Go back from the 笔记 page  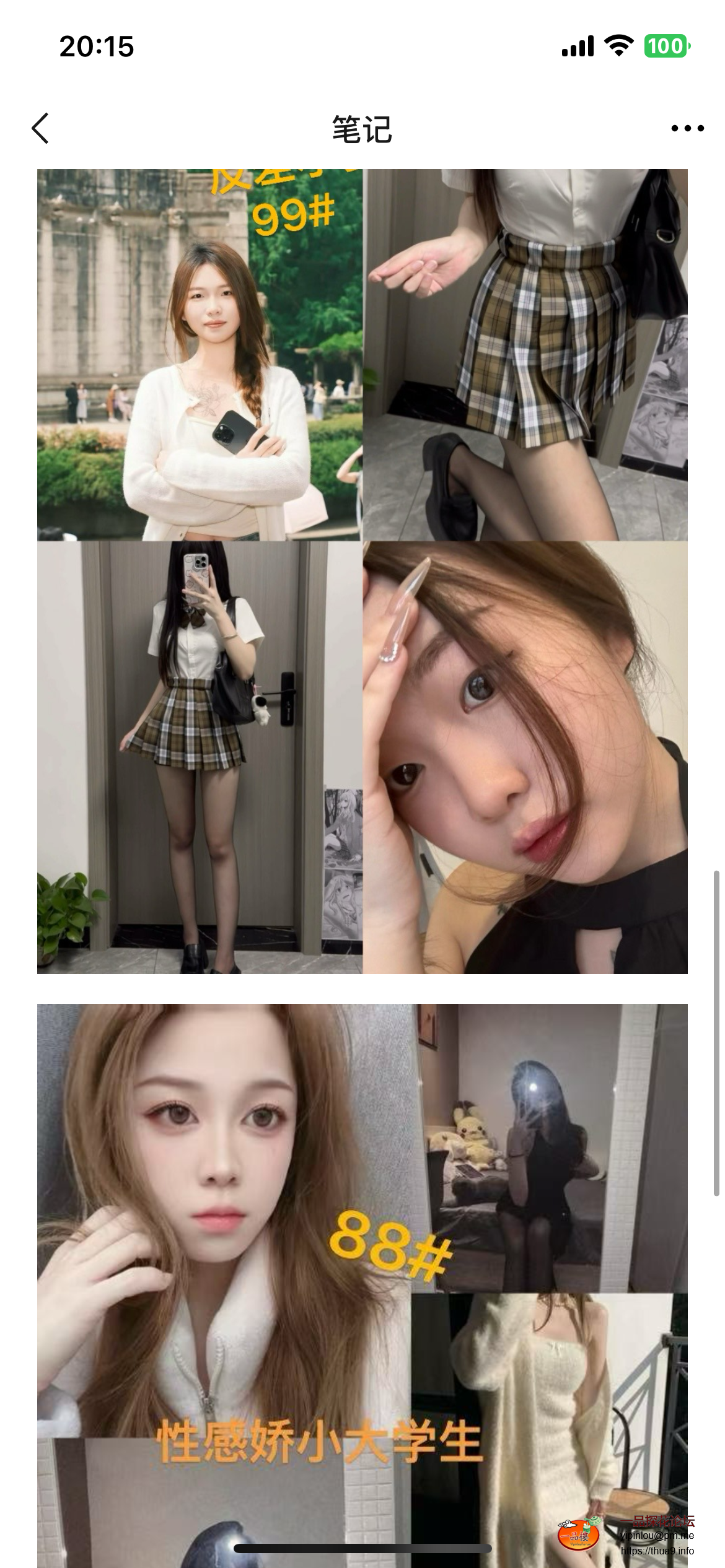(41, 129)
